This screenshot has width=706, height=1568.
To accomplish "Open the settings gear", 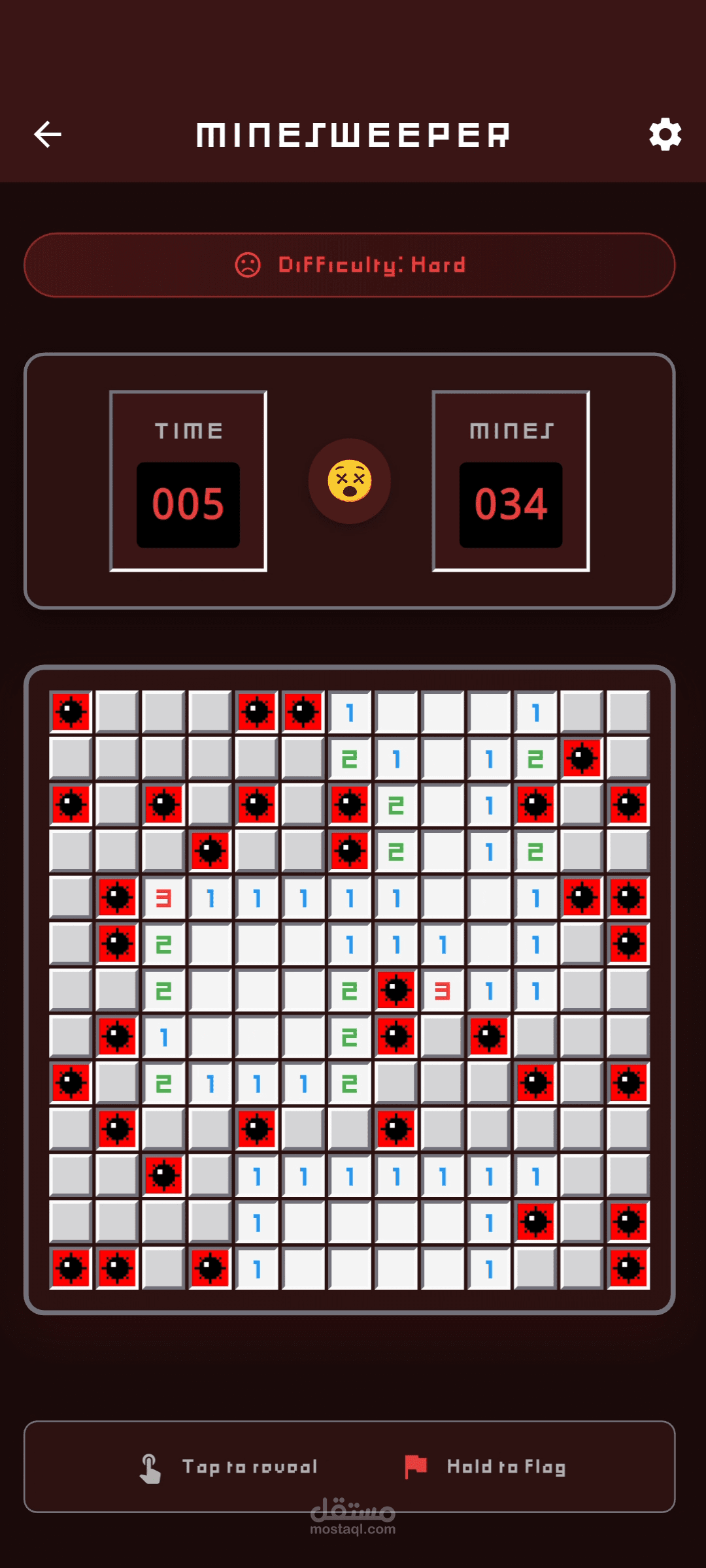I will [665, 135].
